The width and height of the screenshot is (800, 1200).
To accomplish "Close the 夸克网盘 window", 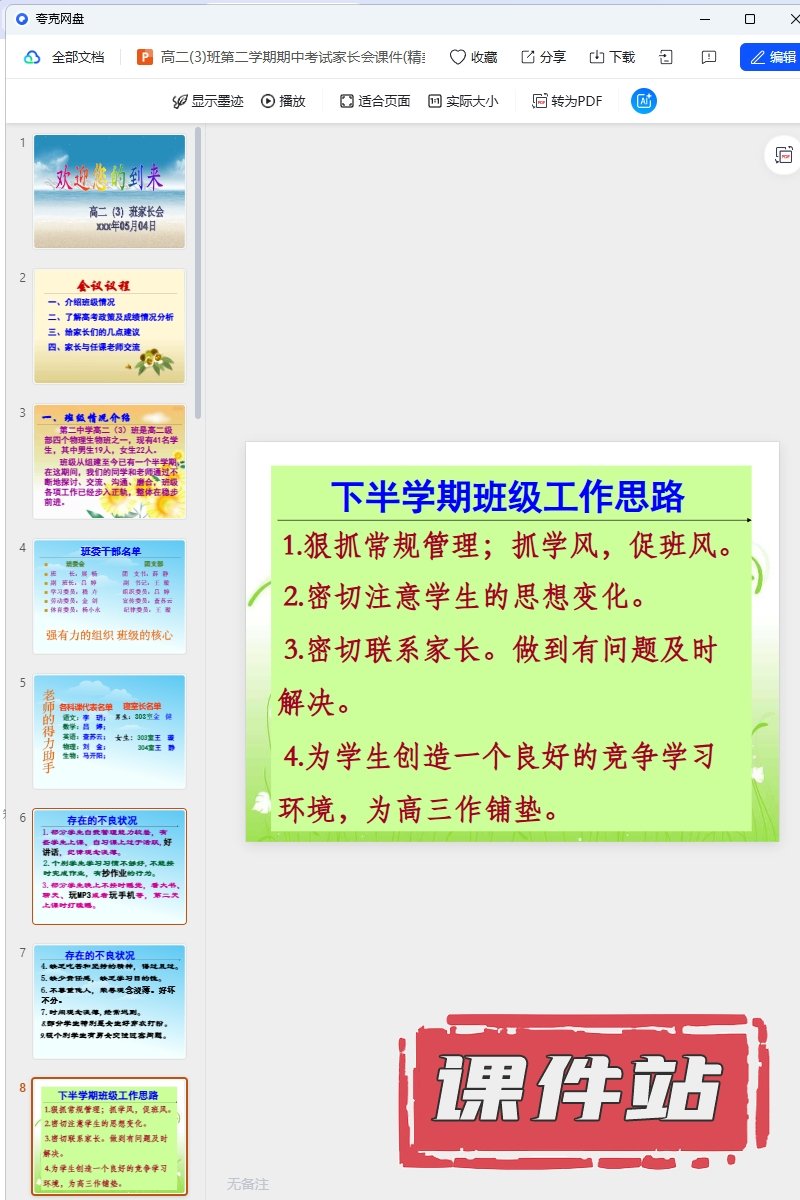I will coord(790,19).
